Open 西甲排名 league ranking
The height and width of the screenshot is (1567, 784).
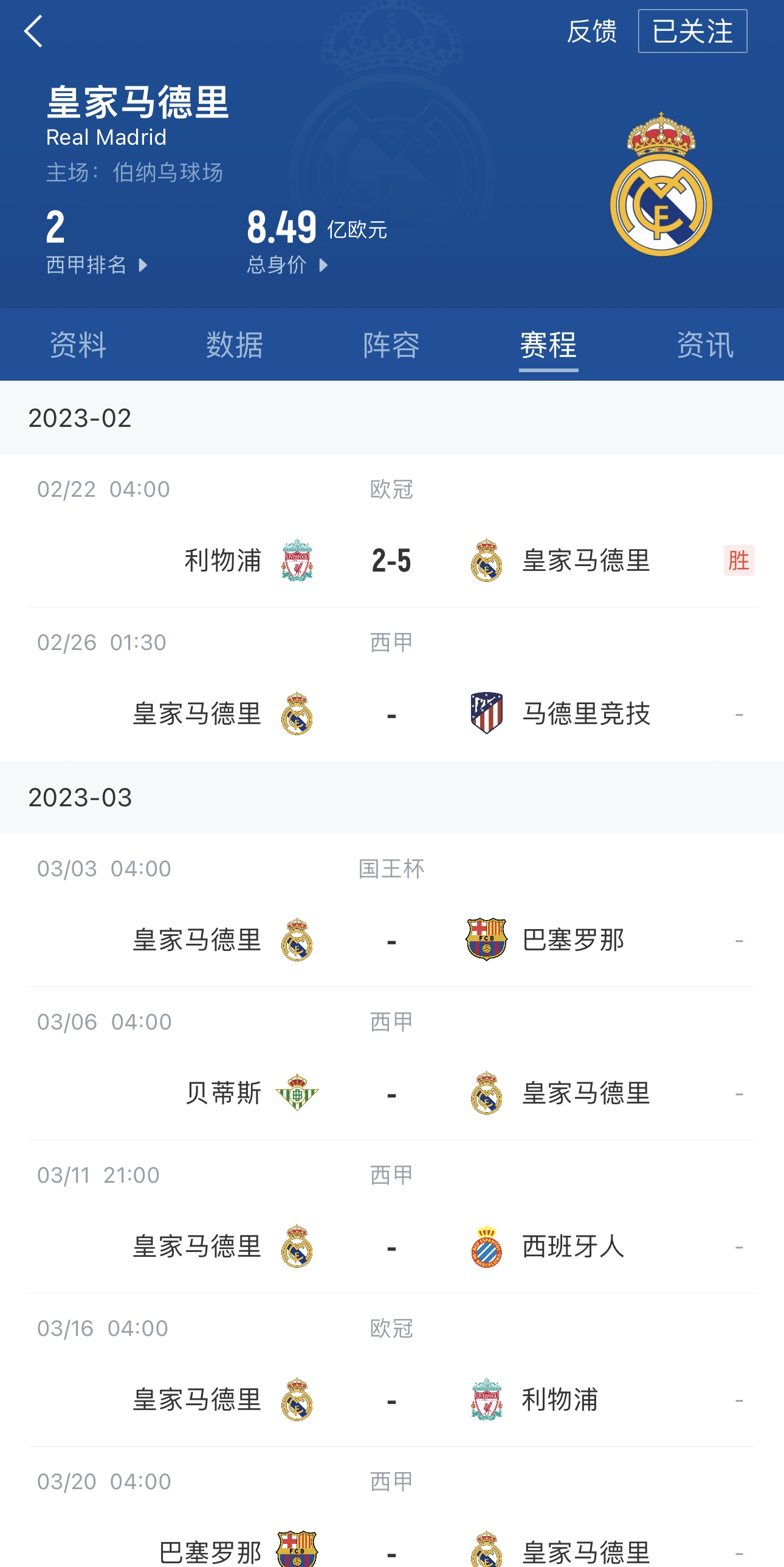[97, 265]
